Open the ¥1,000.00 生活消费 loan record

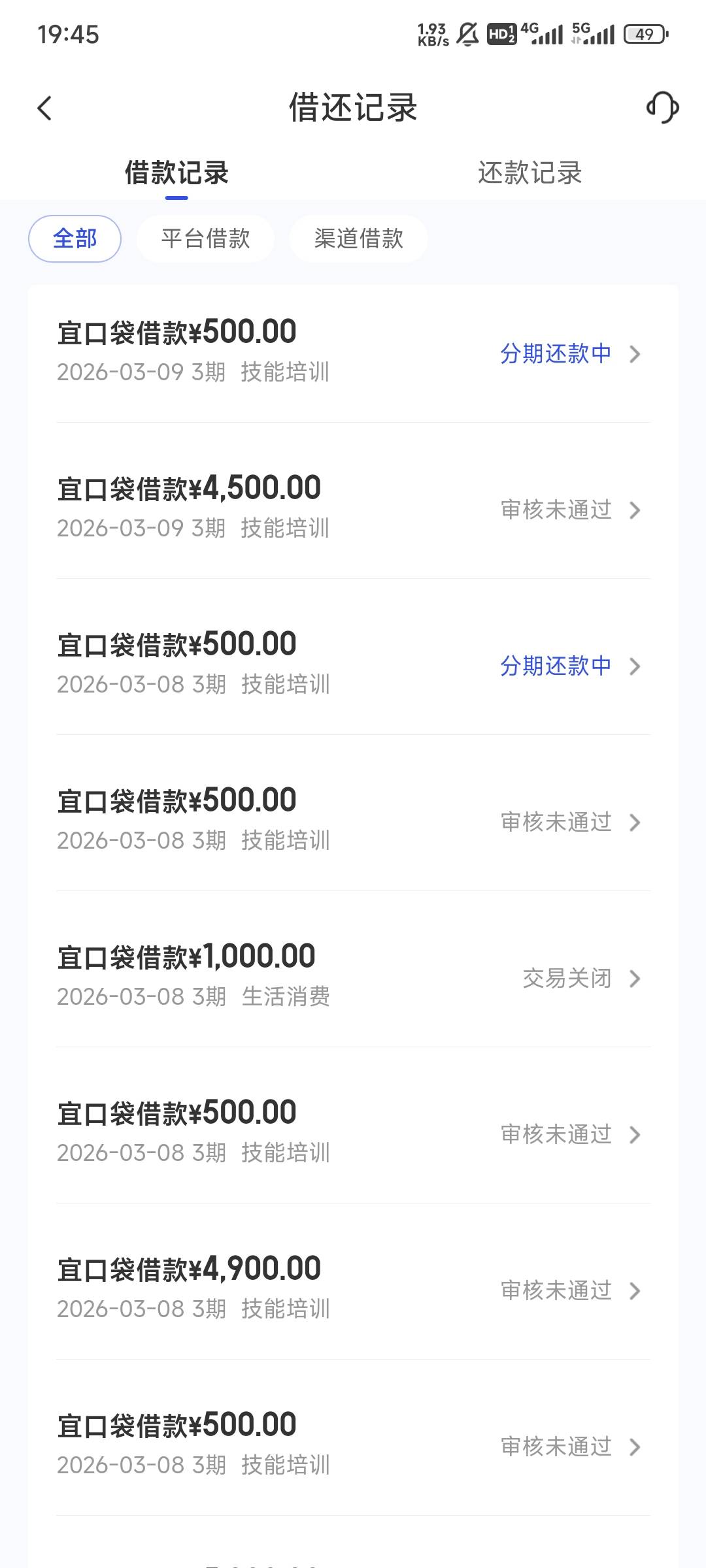pos(353,977)
